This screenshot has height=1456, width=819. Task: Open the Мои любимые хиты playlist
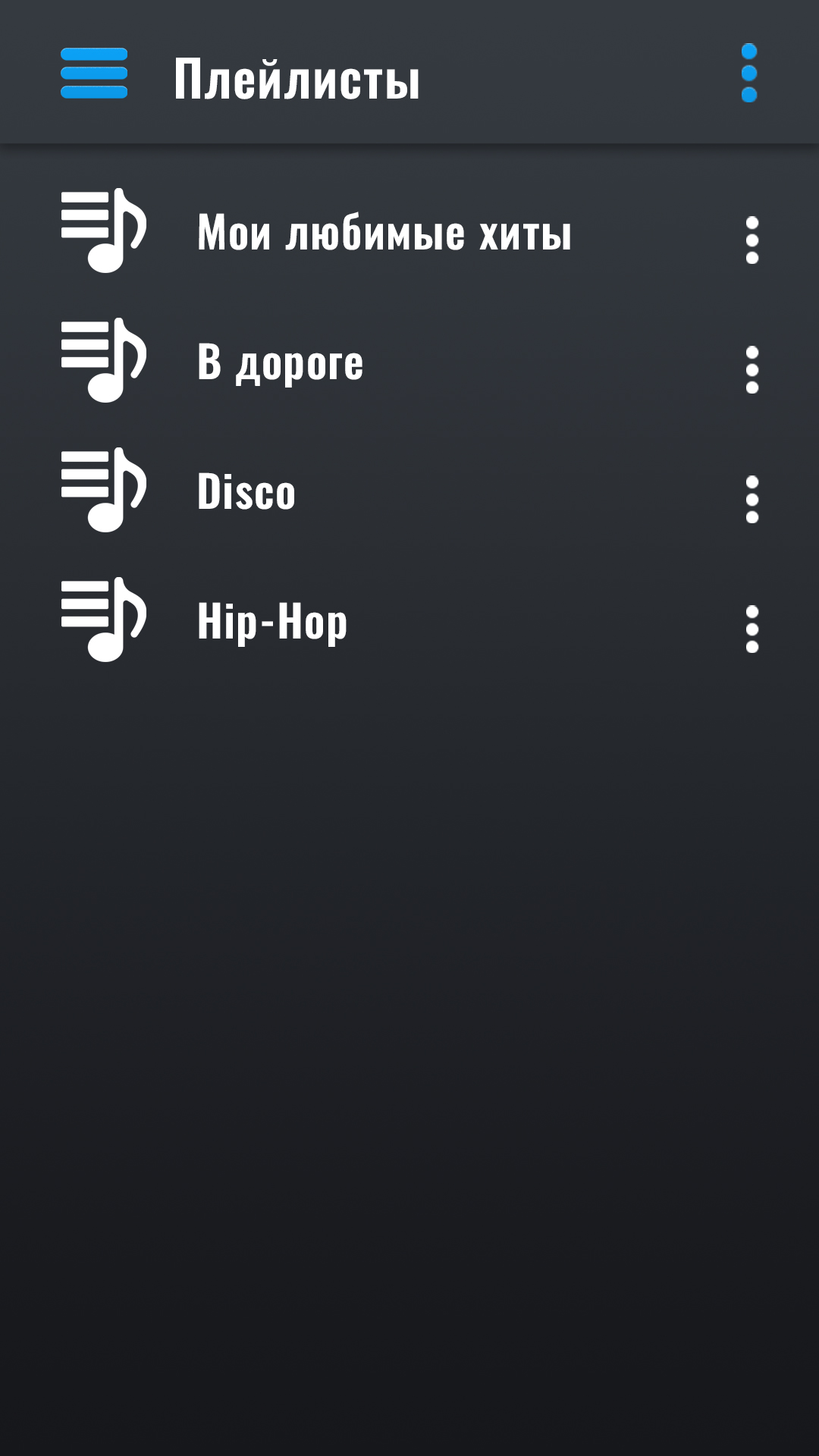[384, 232]
